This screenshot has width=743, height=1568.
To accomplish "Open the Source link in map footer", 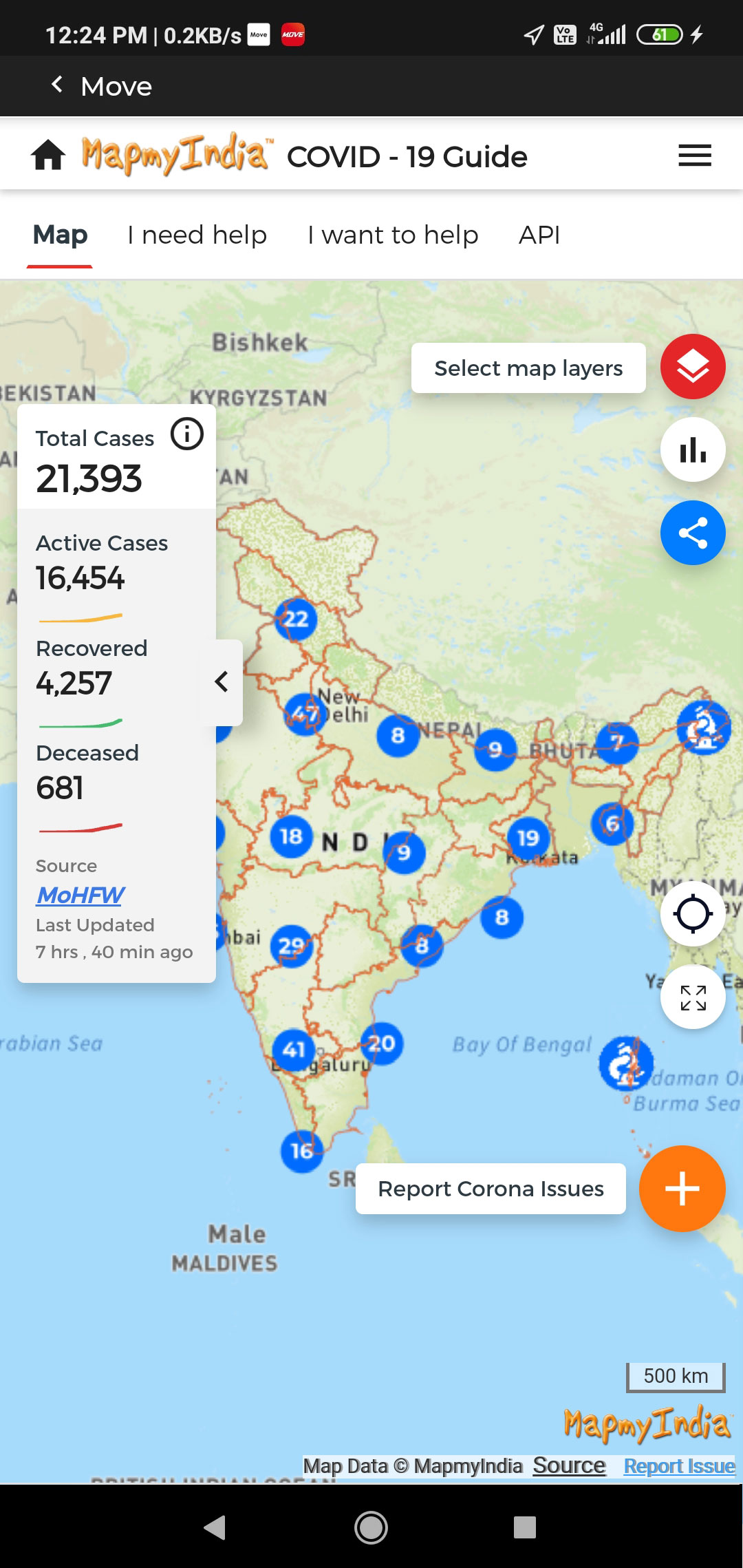I will tap(569, 1465).
